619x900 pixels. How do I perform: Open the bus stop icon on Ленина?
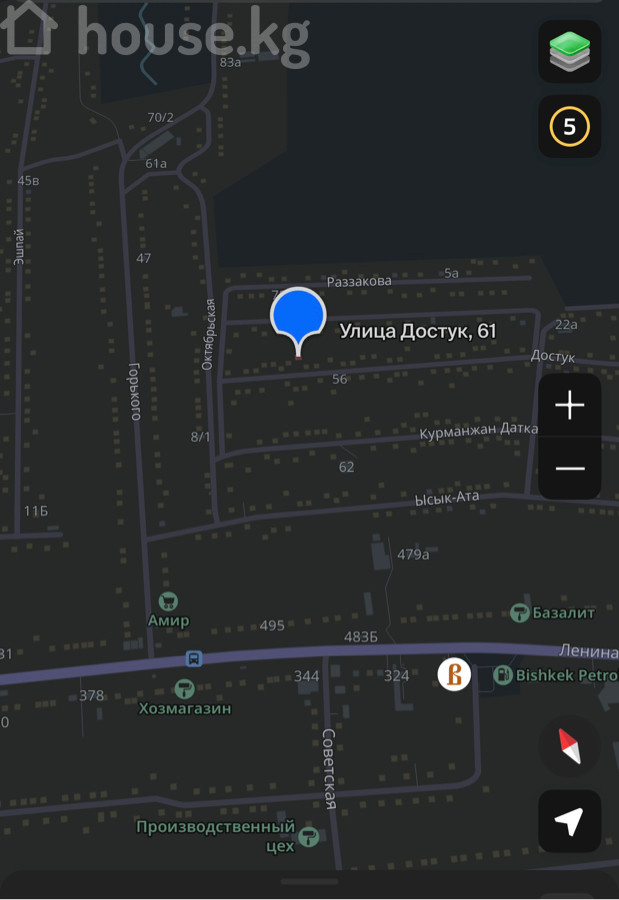[193, 659]
